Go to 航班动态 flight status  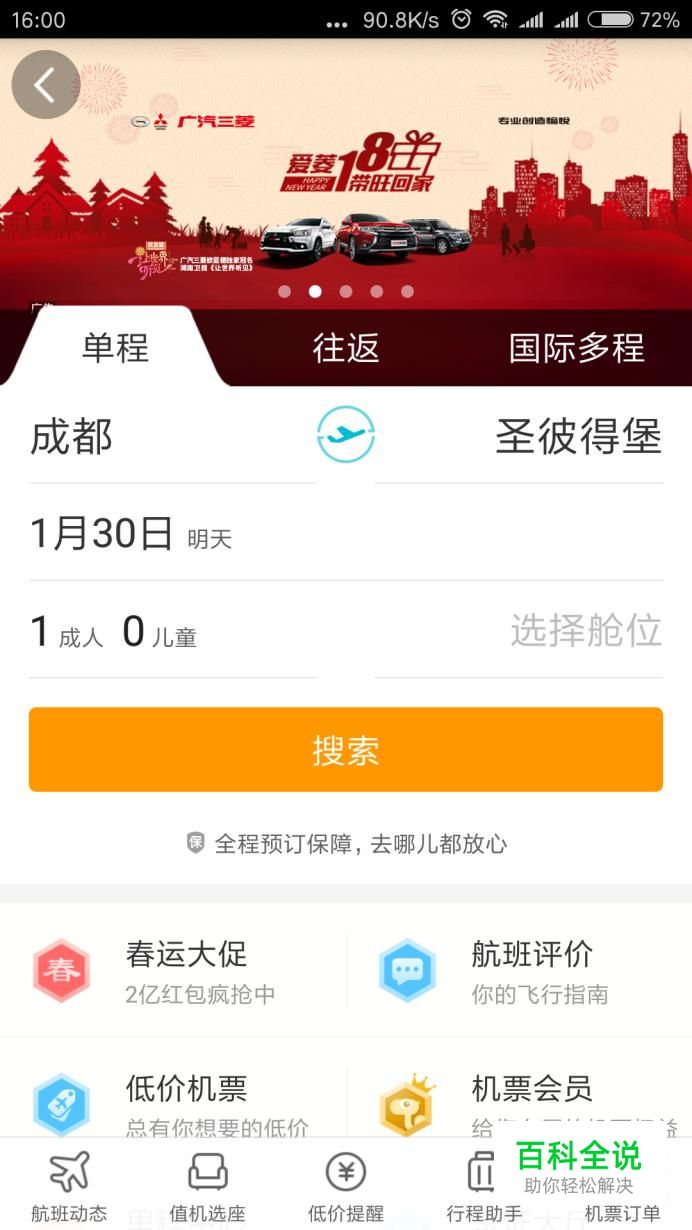click(x=69, y=1187)
